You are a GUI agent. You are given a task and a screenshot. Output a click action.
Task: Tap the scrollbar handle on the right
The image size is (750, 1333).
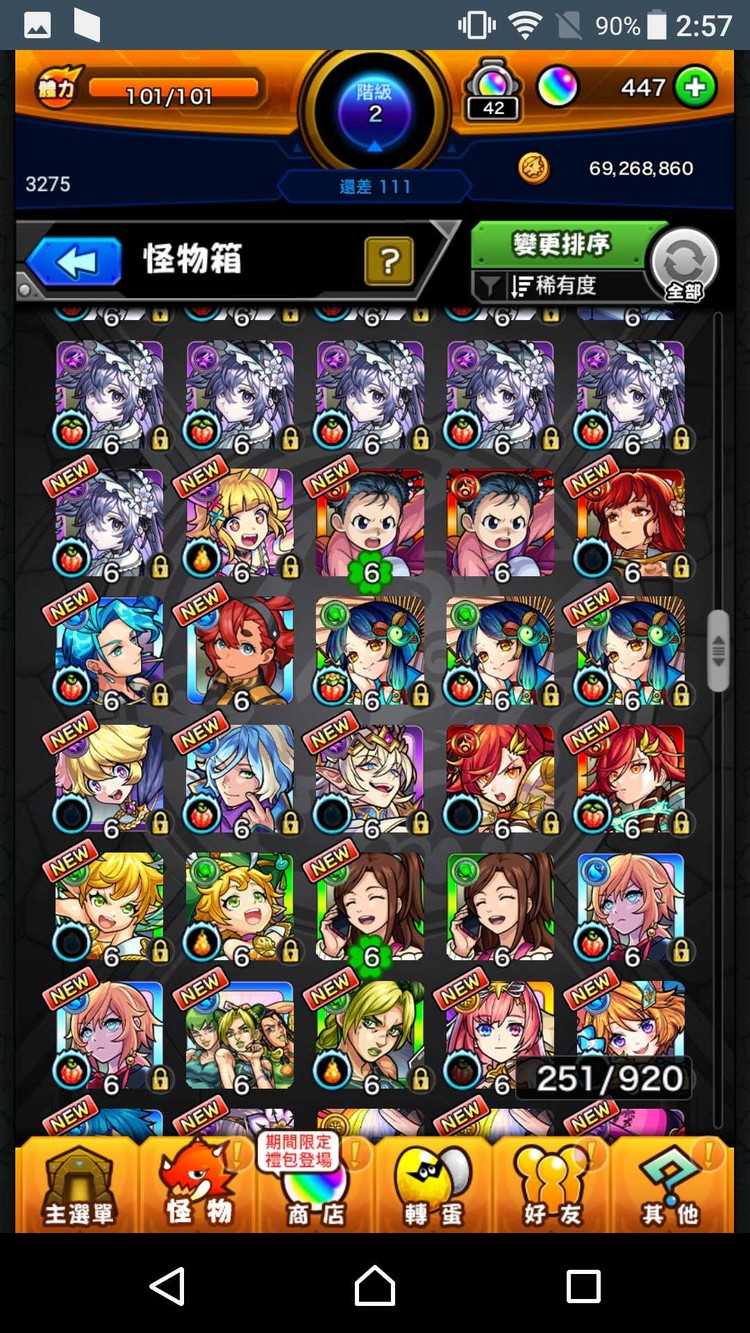click(x=718, y=651)
